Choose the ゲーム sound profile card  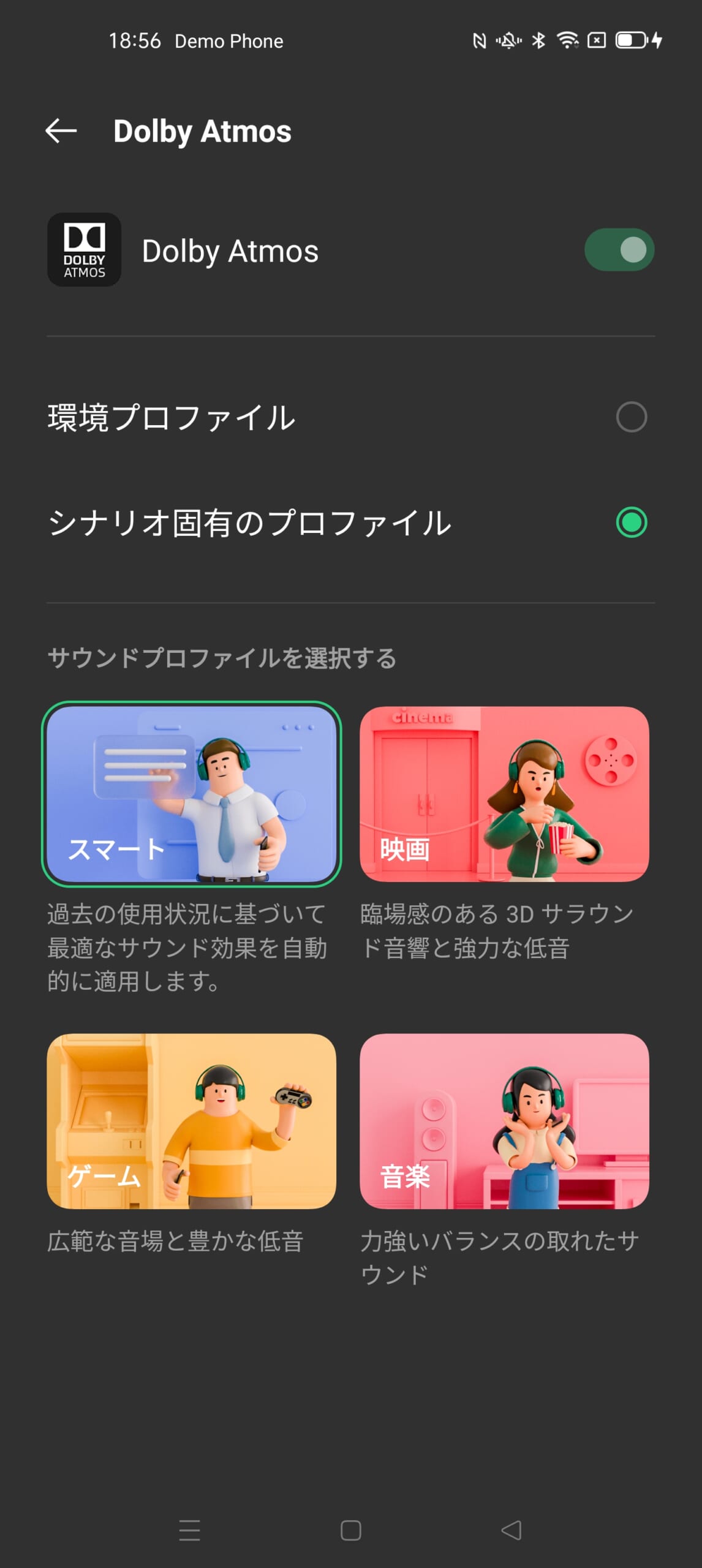pos(191,1121)
